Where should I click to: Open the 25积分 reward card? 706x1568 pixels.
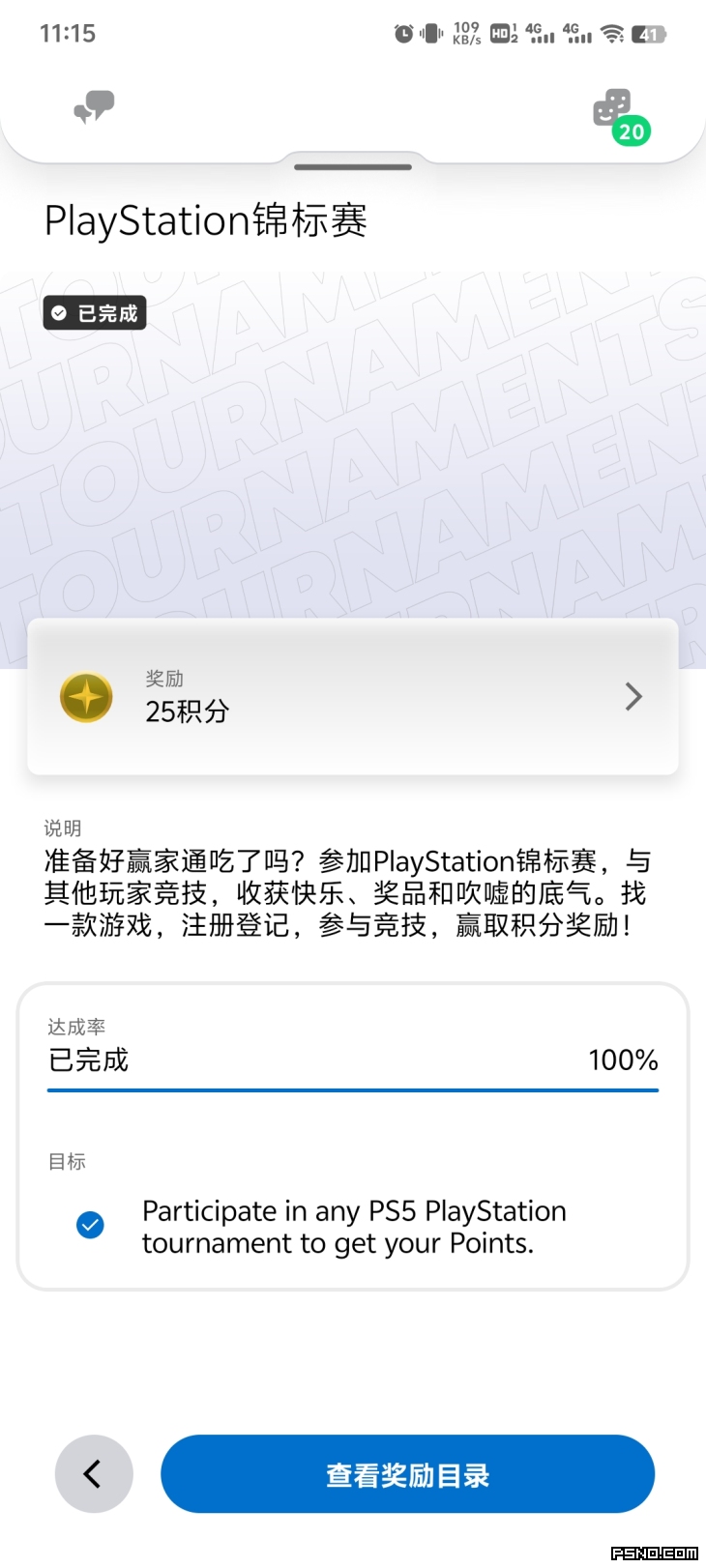pyautogui.click(x=353, y=697)
